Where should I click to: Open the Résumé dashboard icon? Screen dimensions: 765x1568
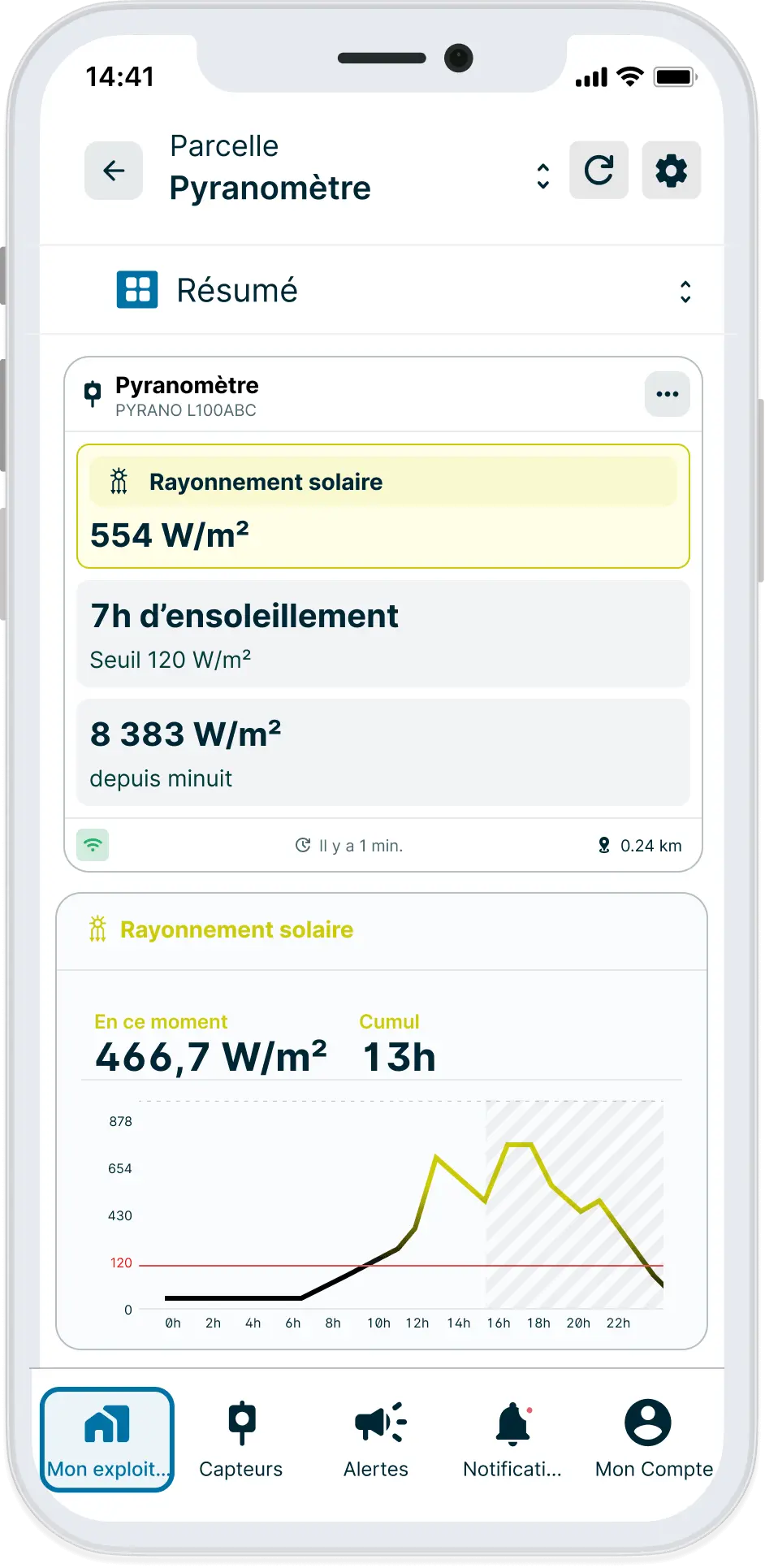(136, 289)
